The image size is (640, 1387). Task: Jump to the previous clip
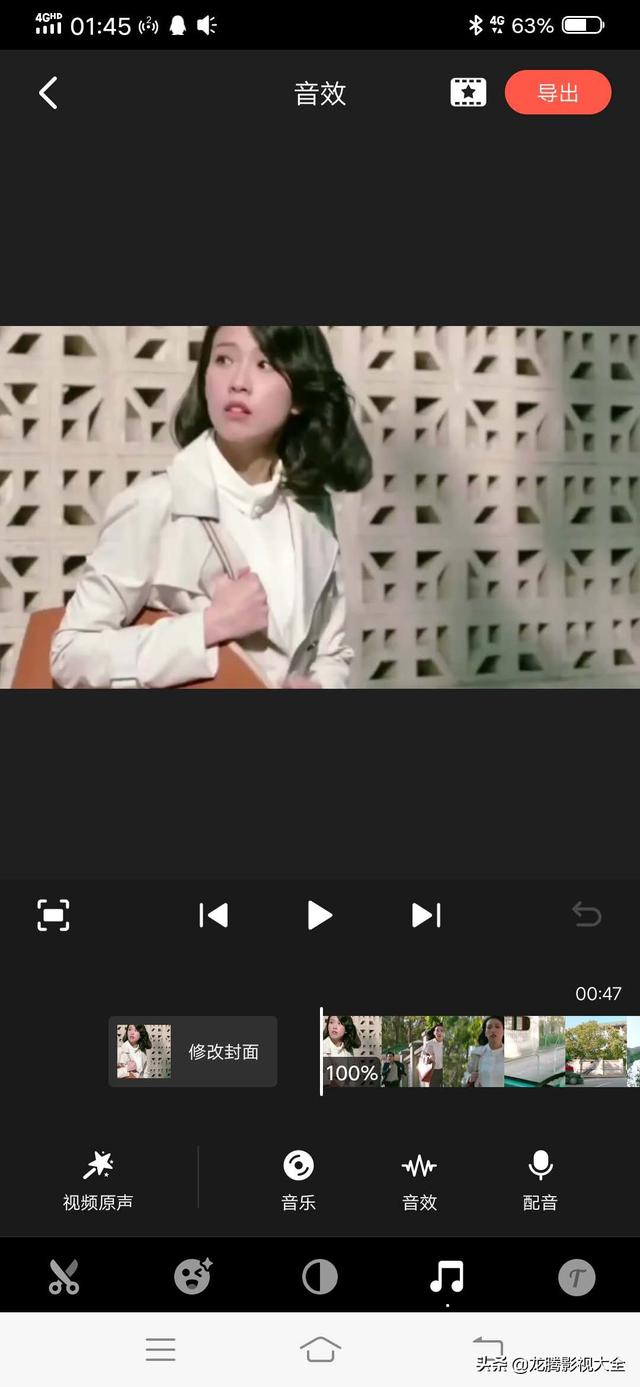pyautogui.click(x=213, y=915)
